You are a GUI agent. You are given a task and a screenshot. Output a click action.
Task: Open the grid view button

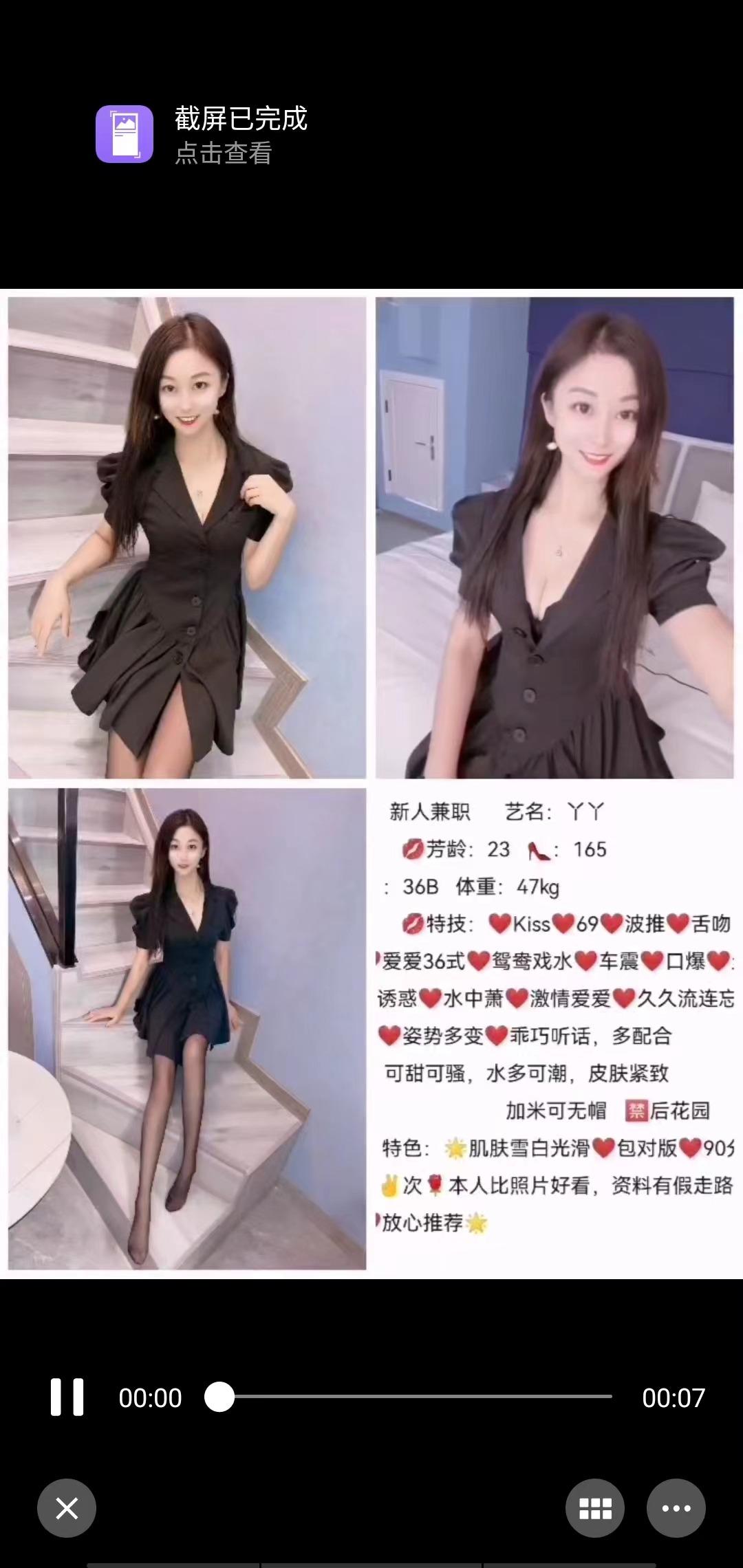(x=595, y=1508)
